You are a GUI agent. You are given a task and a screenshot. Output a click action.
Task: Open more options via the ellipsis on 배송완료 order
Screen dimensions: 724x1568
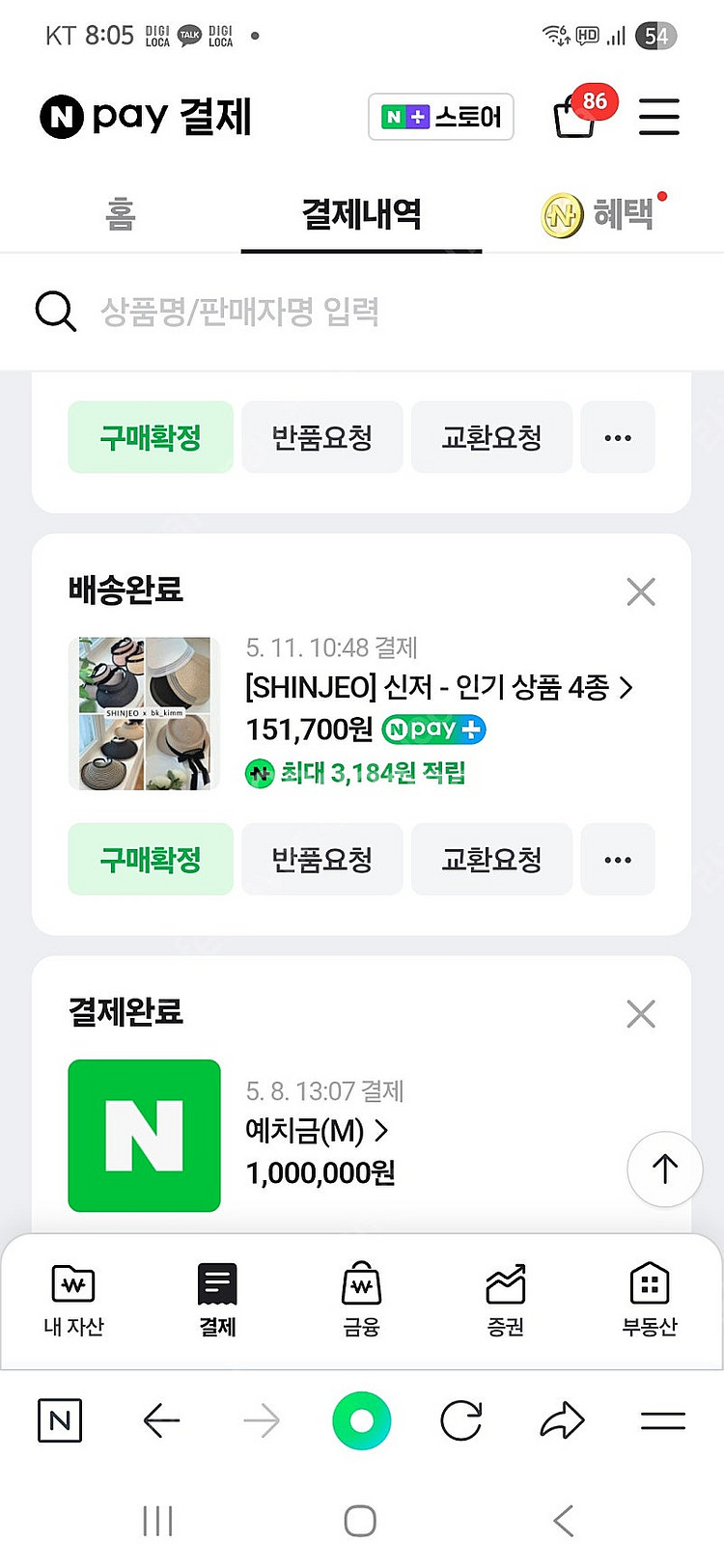click(x=618, y=859)
